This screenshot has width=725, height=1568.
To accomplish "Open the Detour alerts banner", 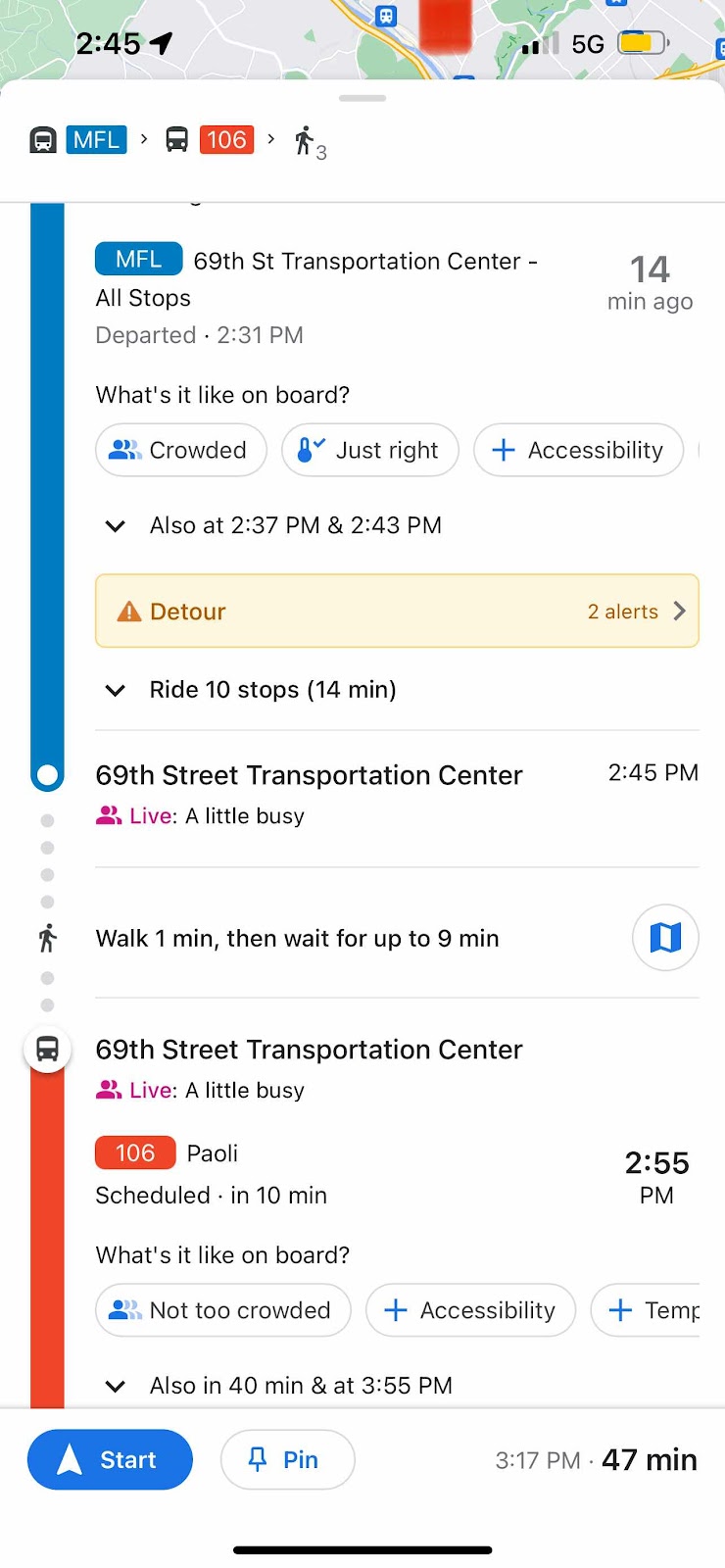I will pyautogui.click(x=397, y=611).
